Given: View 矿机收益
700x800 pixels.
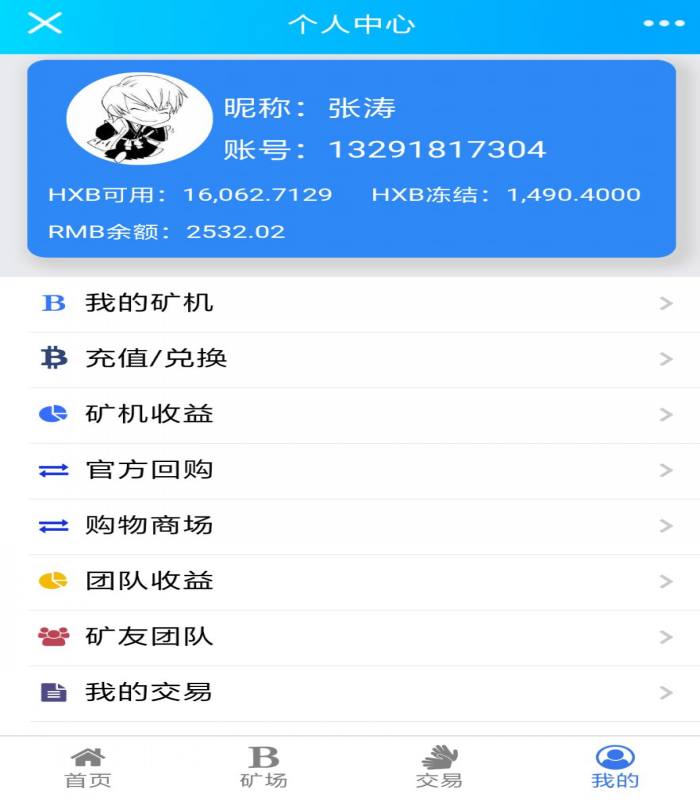Looking at the screenshot, I should coord(350,414).
